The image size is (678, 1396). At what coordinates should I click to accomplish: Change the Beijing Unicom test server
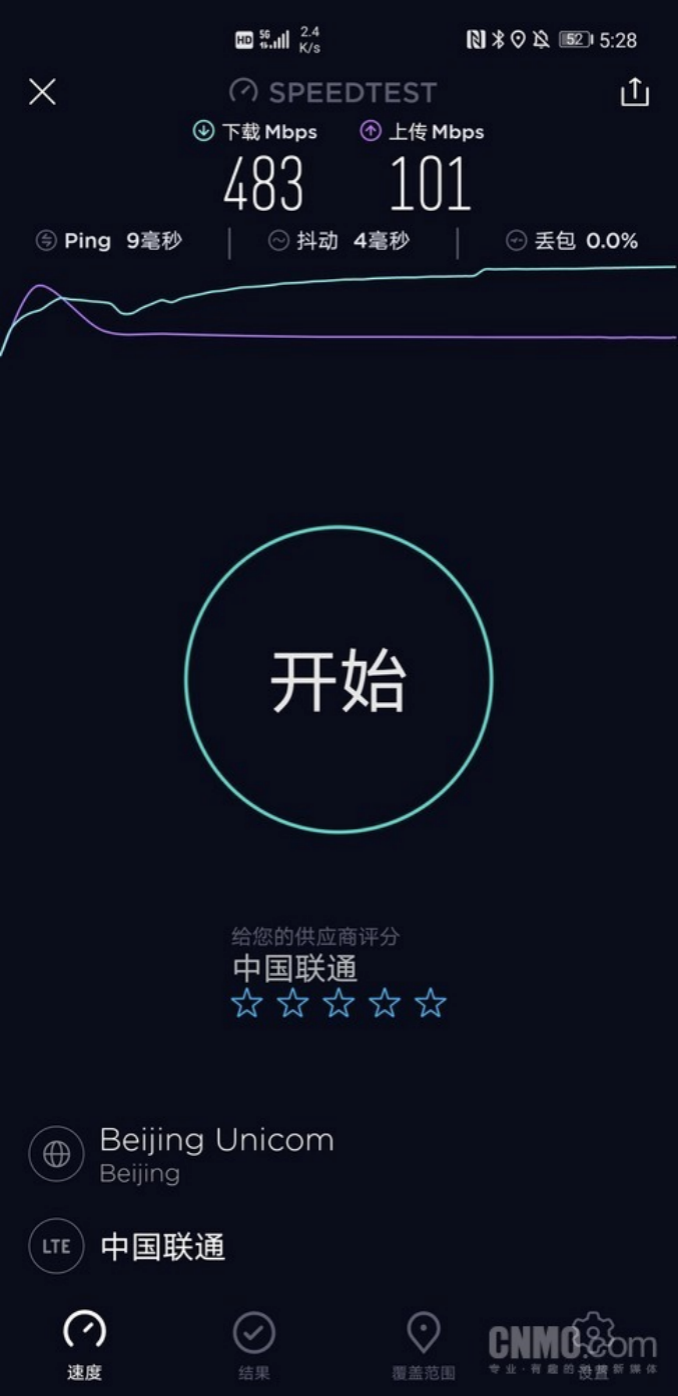tap(216, 1153)
